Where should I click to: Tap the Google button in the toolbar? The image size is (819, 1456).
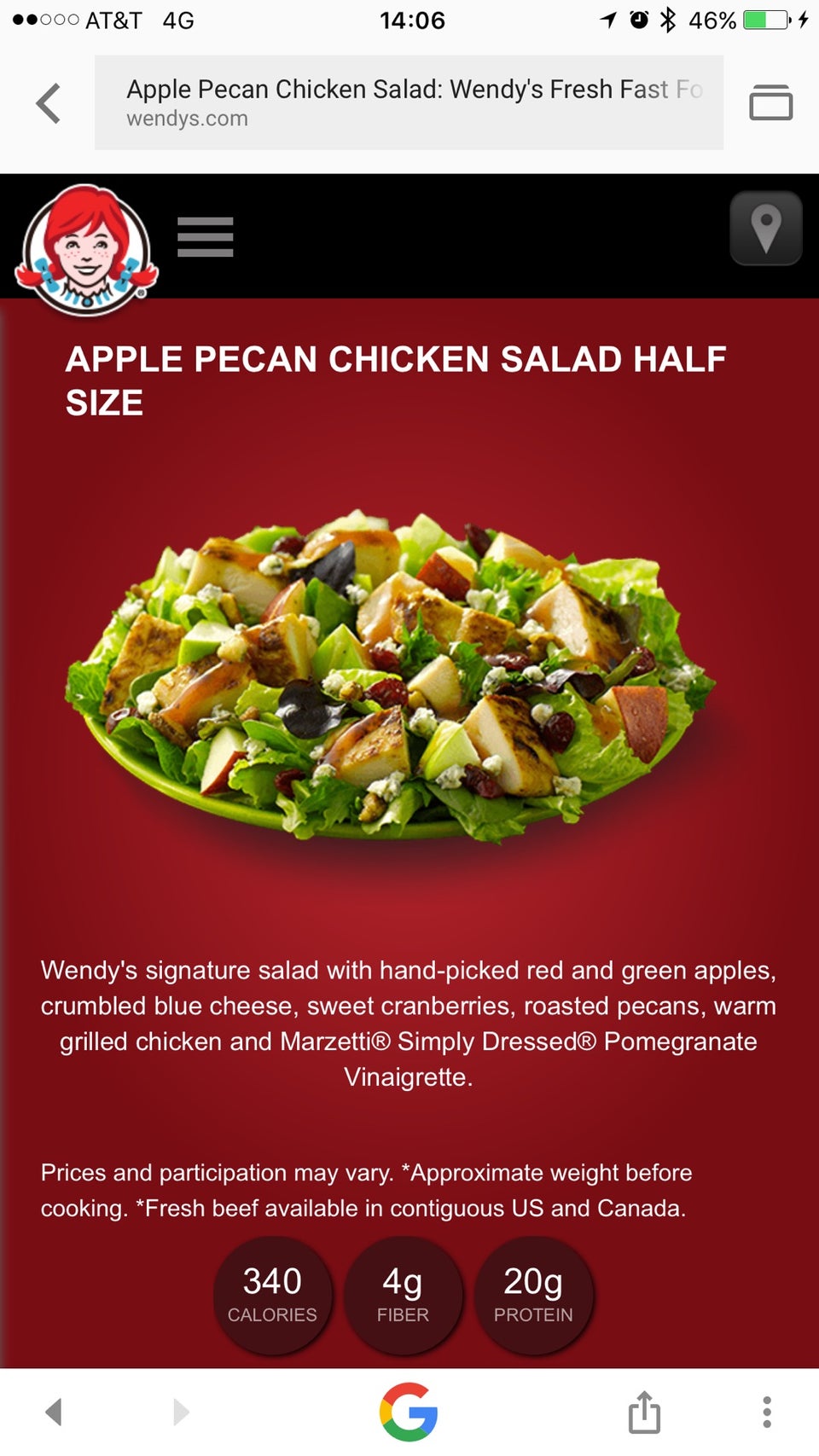click(409, 1412)
